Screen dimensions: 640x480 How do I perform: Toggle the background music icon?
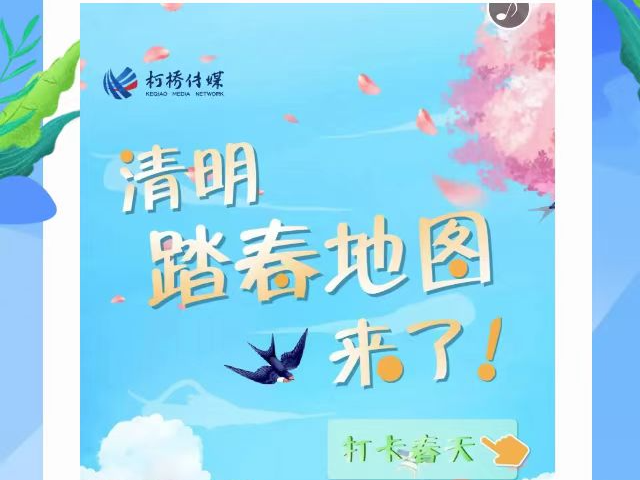click(510, 12)
